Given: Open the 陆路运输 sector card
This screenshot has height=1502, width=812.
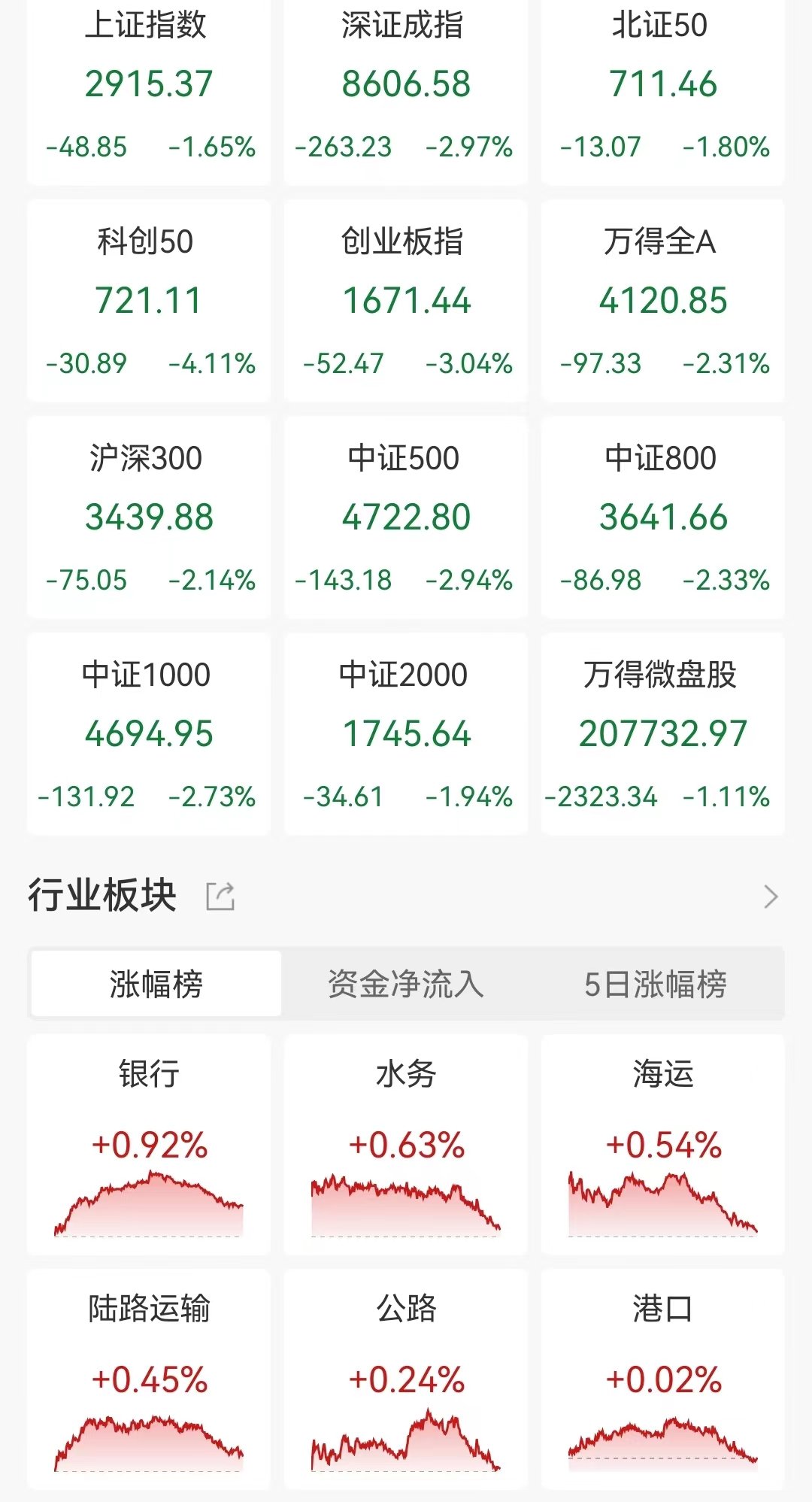Looking at the screenshot, I should (x=149, y=1379).
